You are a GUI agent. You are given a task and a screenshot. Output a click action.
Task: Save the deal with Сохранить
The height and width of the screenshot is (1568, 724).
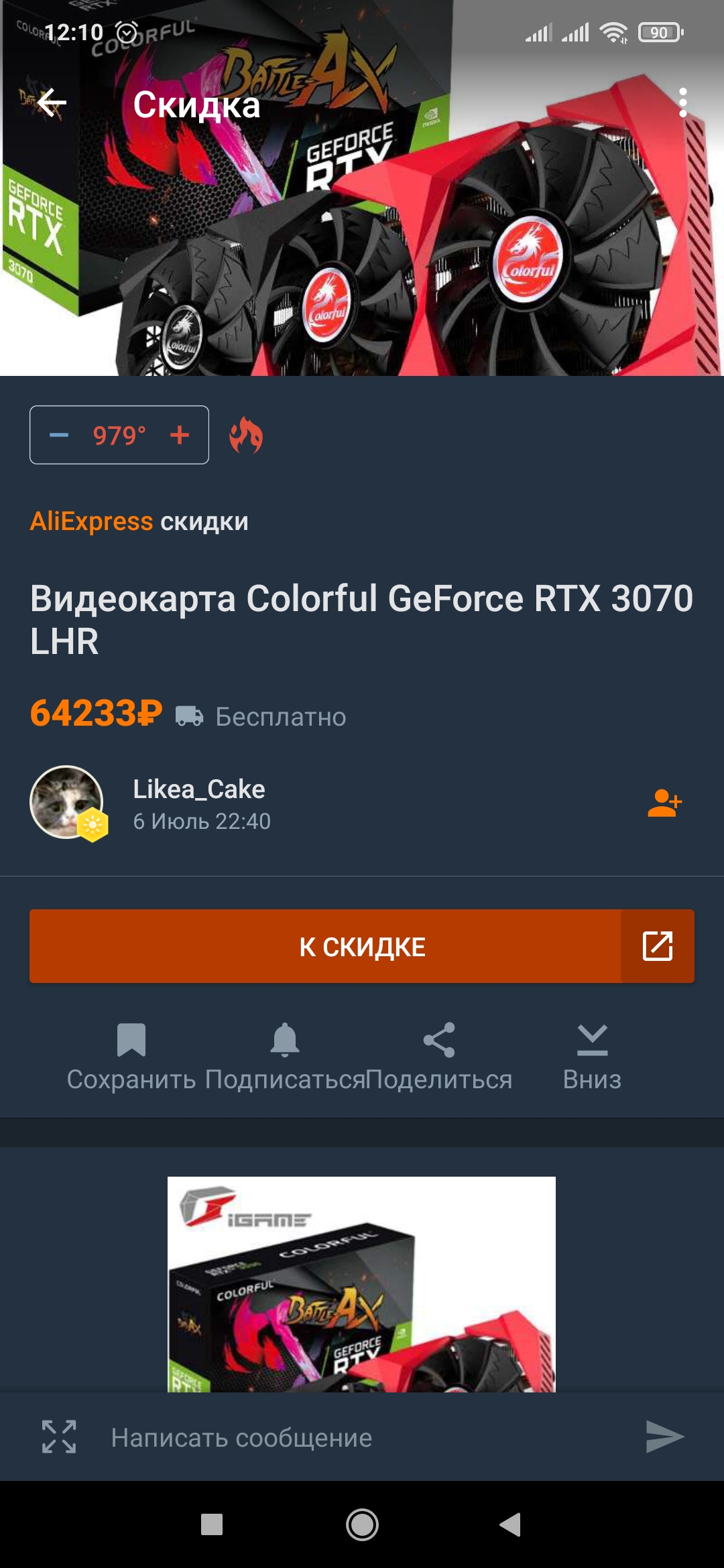pos(131,1052)
